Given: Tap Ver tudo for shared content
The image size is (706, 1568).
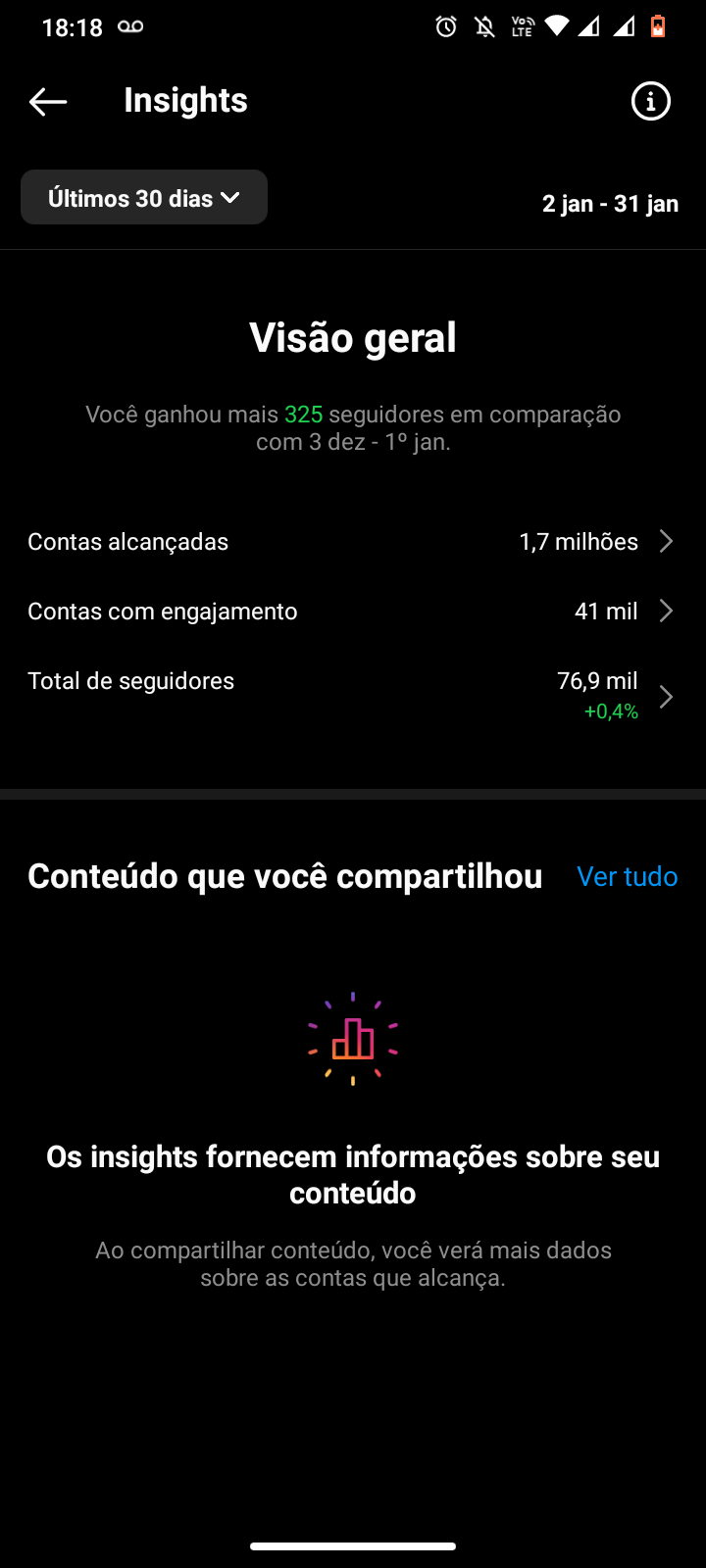Looking at the screenshot, I should (628, 876).
